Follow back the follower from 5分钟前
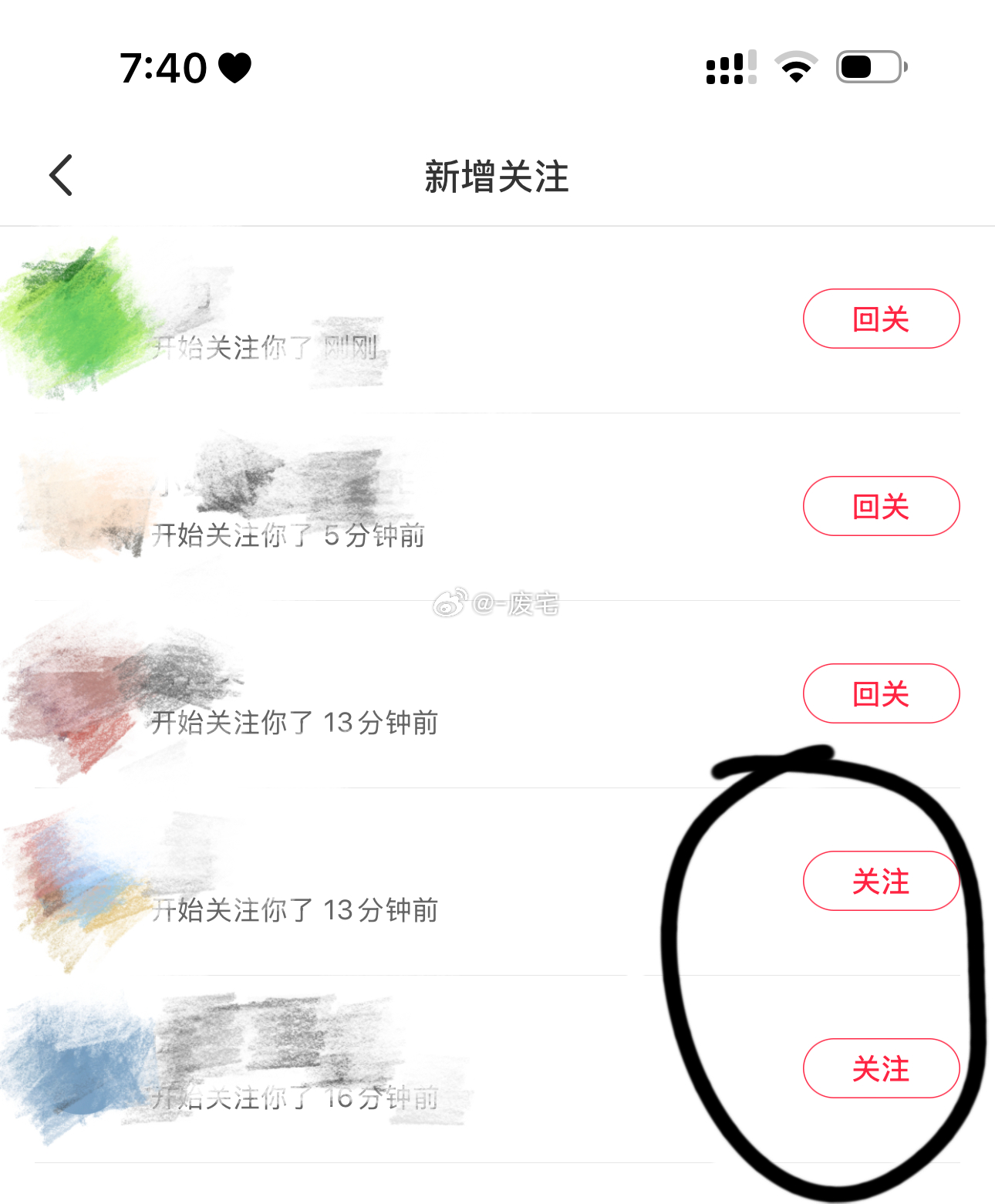The height and width of the screenshot is (1204, 995). pos(881,506)
